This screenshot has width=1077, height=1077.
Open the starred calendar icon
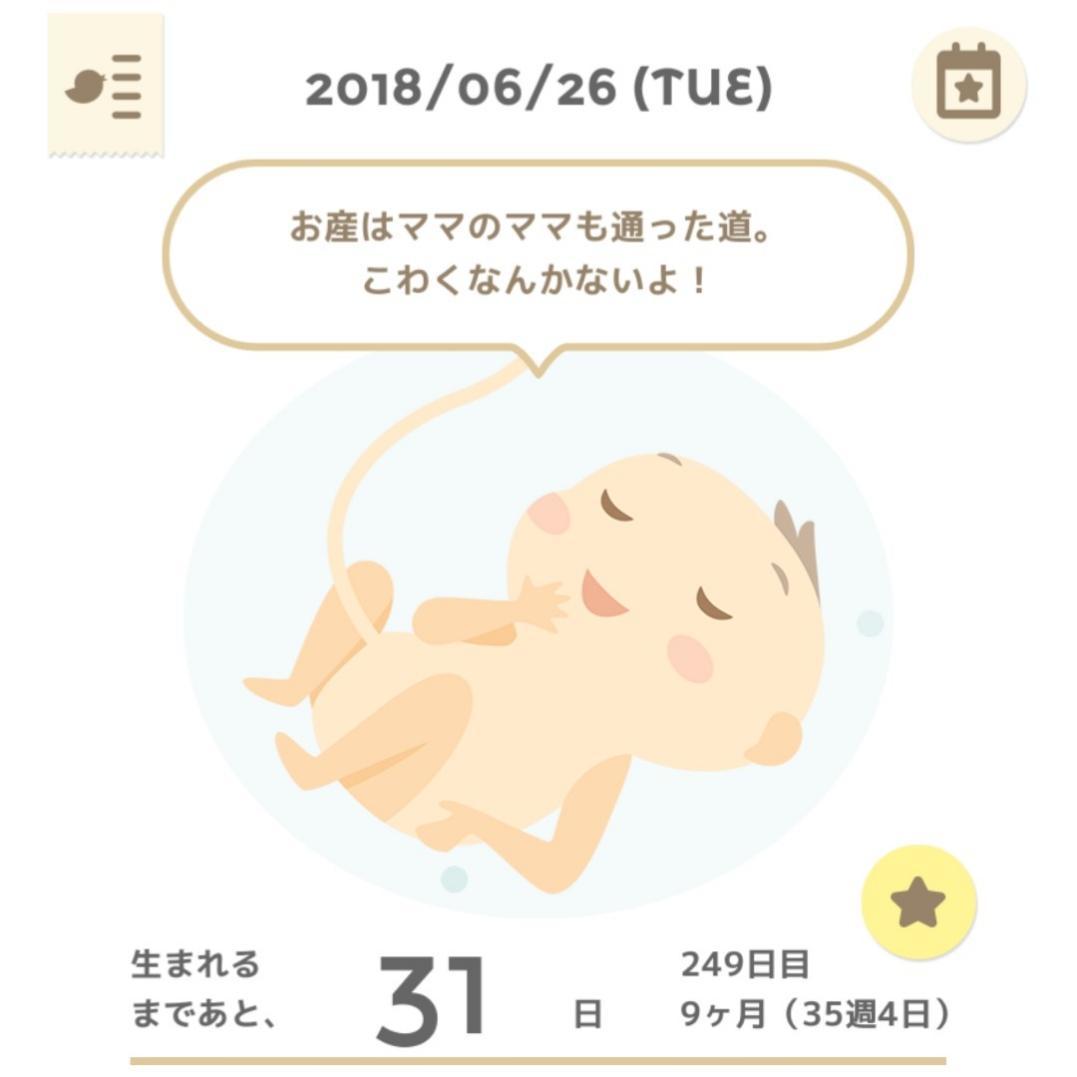968,84
